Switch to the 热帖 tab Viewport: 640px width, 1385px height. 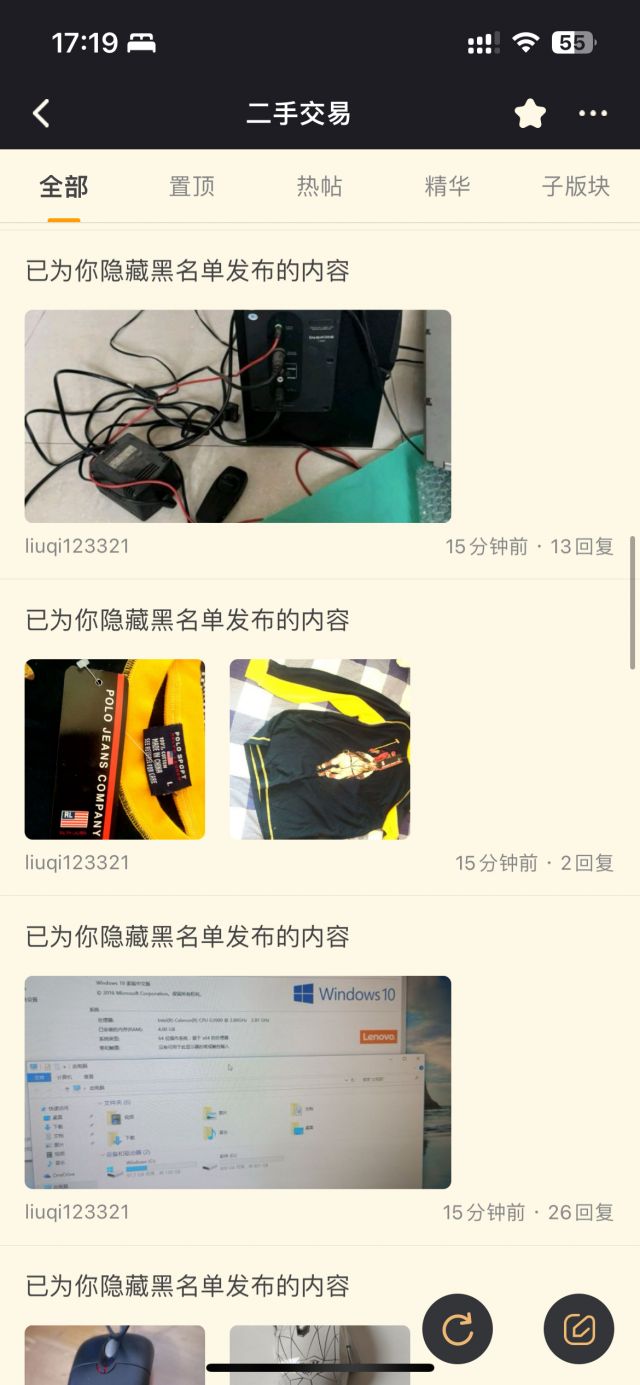coord(319,186)
